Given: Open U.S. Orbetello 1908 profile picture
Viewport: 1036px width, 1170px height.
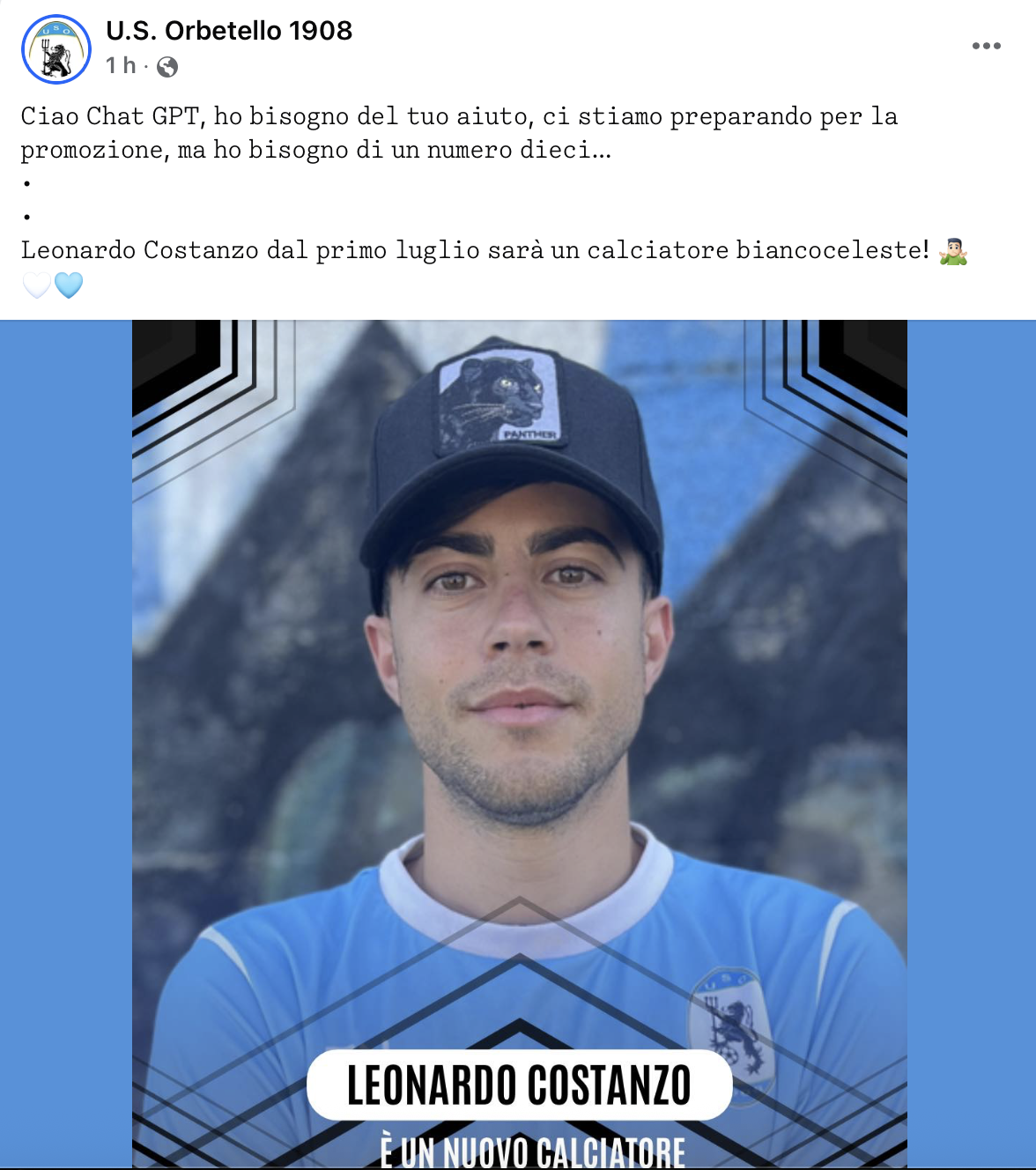Looking at the screenshot, I should pos(56,49).
